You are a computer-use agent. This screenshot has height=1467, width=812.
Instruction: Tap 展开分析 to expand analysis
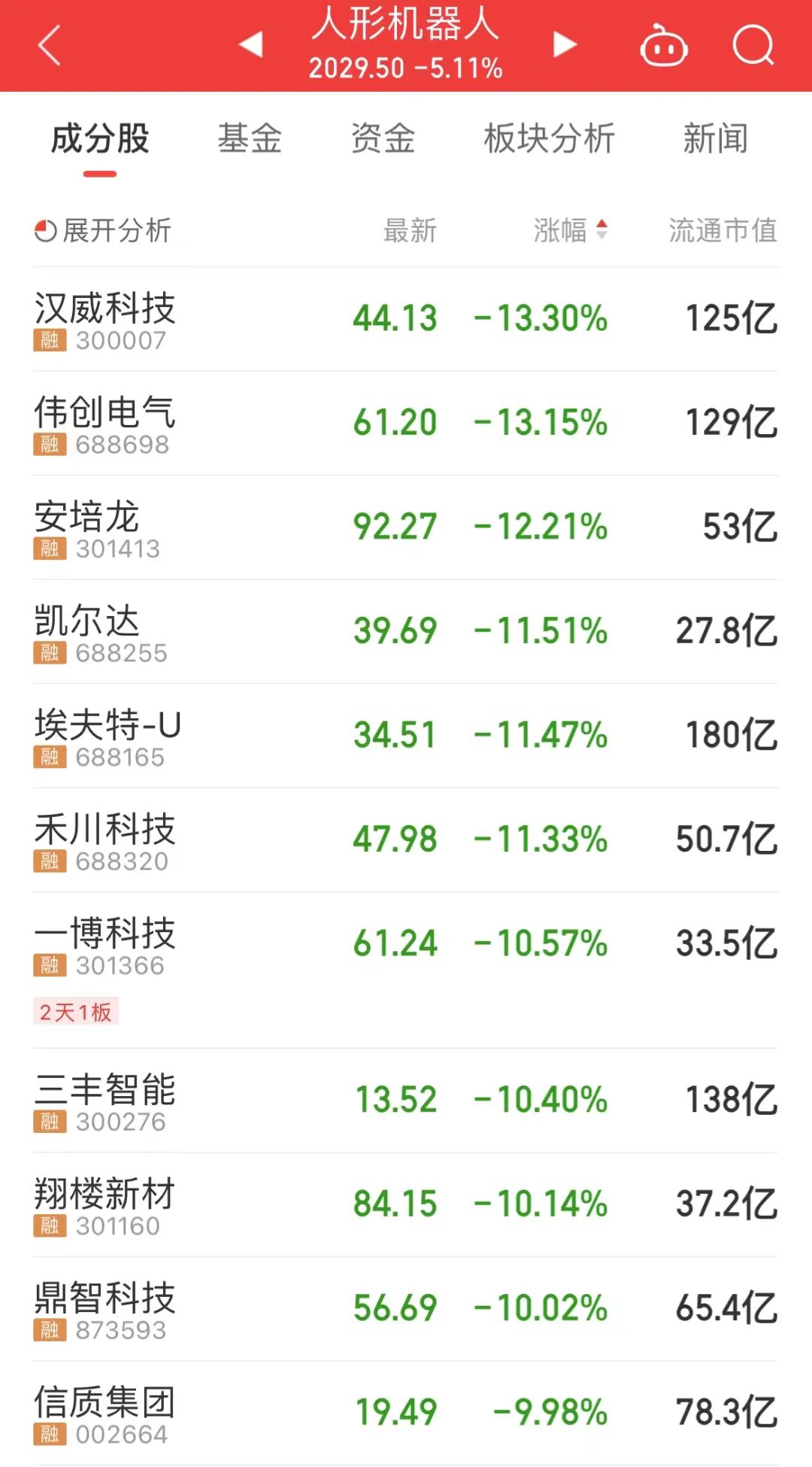(x=104, y=230)
